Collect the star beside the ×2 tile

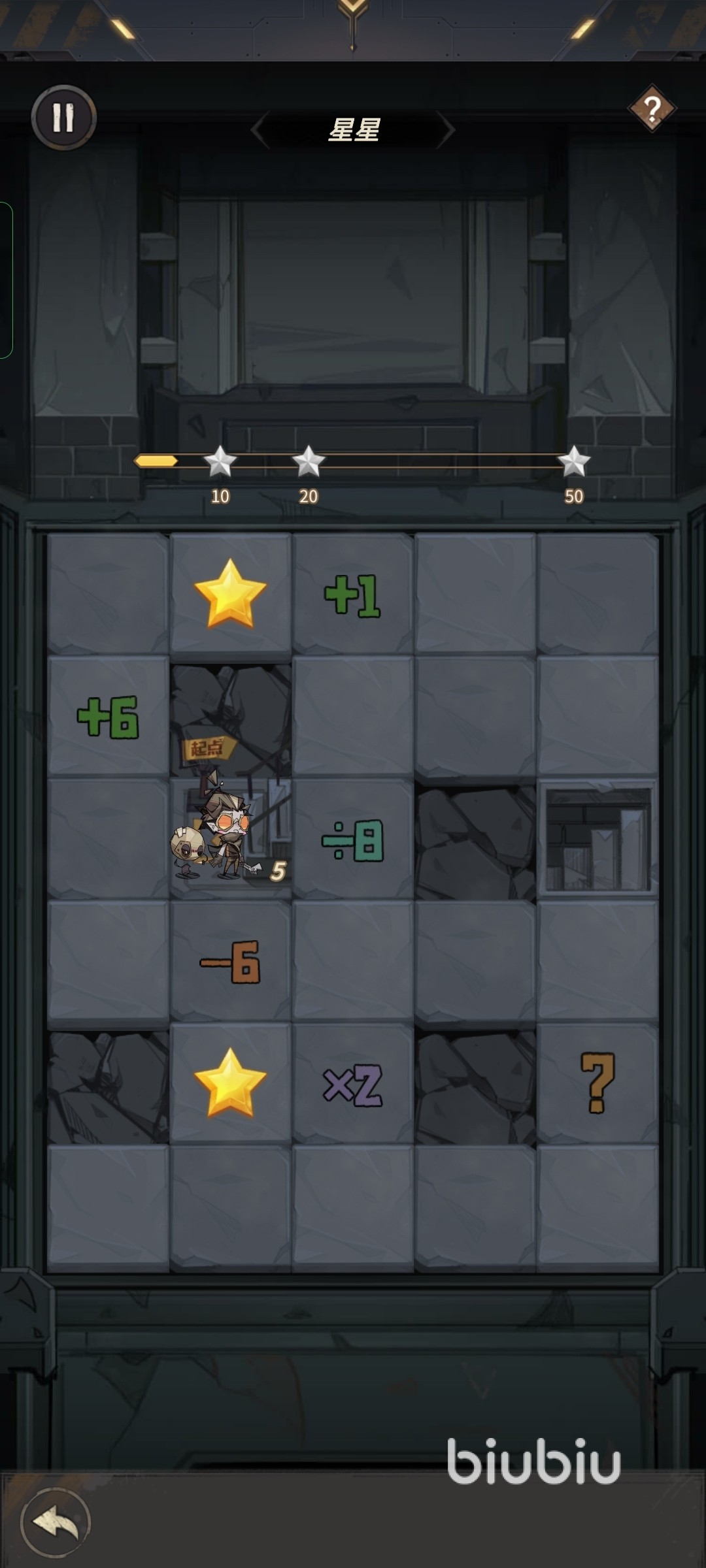[230, 1083]
